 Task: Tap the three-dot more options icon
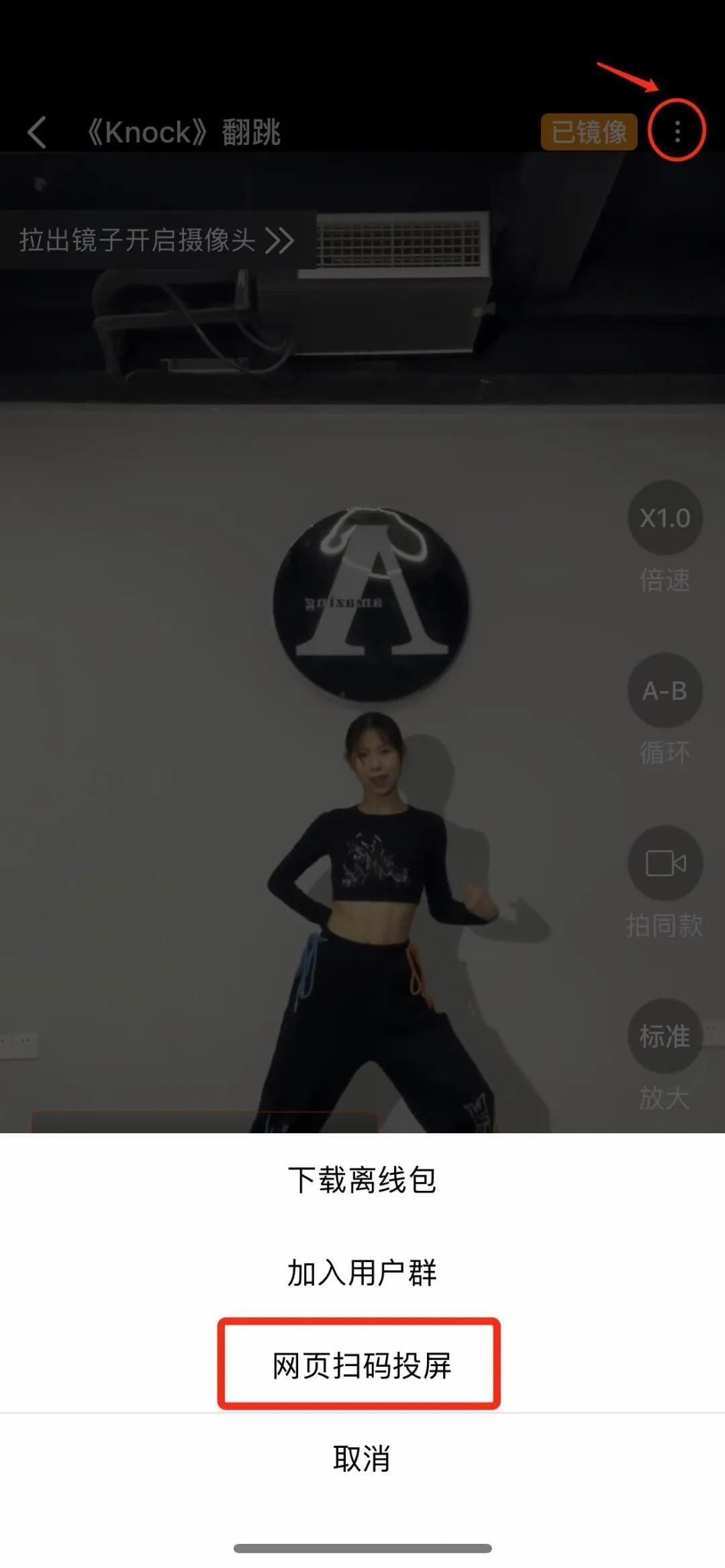click(677, 132)
